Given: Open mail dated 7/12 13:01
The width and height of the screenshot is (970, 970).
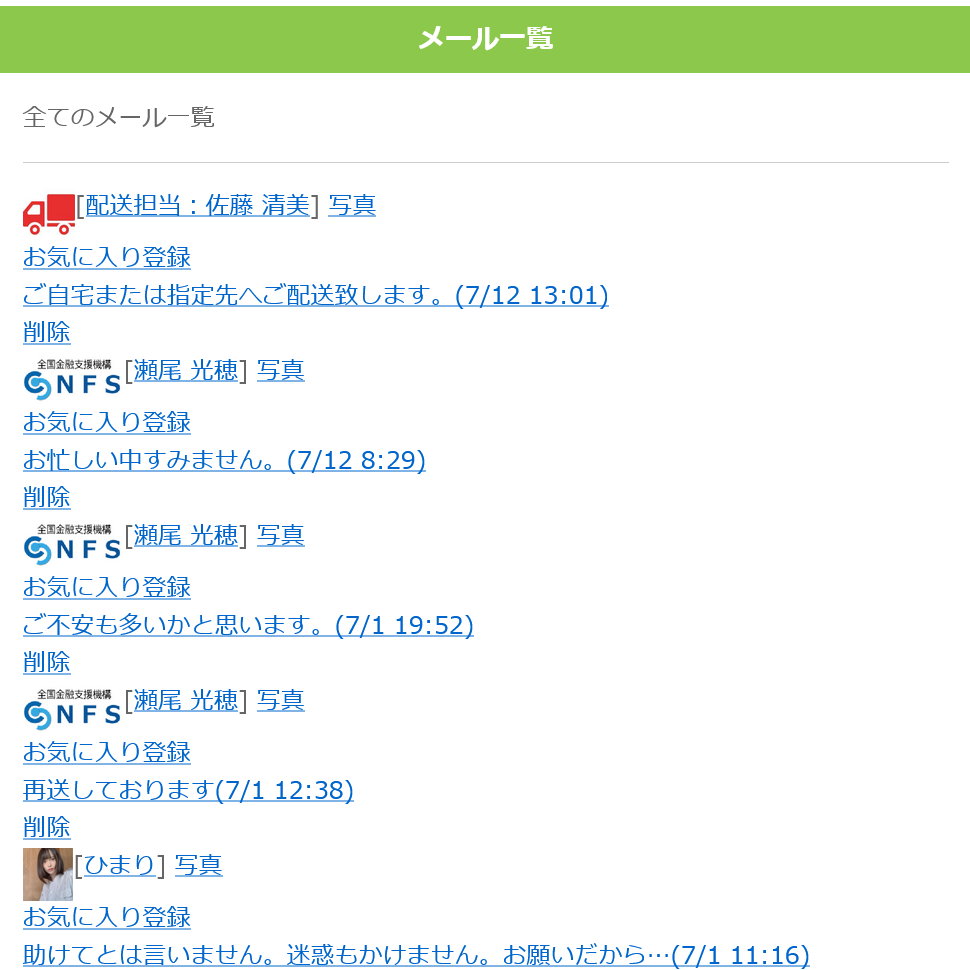Looking at the screenshot, I should tap(315, 296).
